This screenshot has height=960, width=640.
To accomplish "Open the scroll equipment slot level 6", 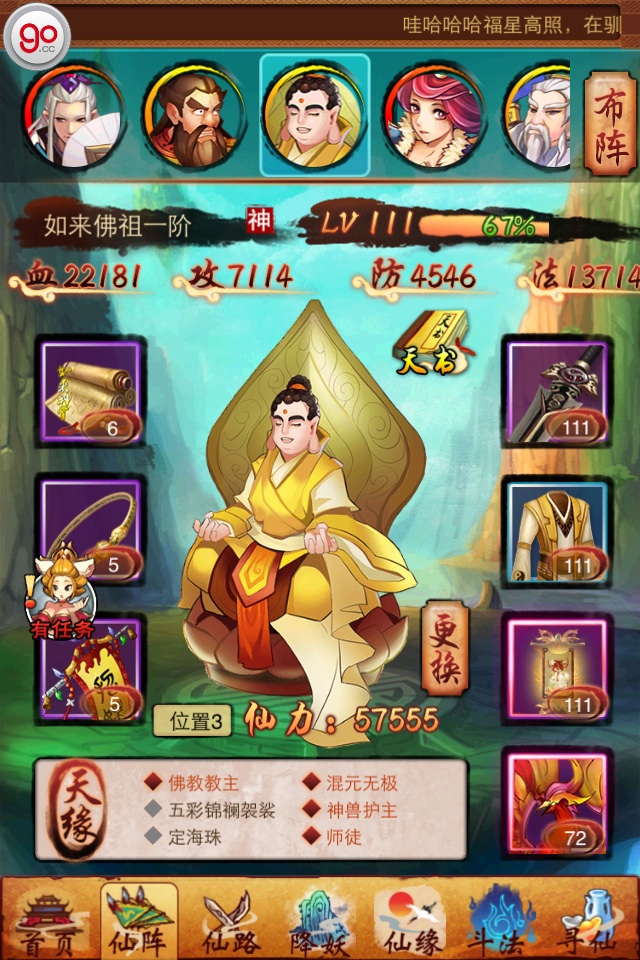I will pyautogui.click(x=91, y=390).
